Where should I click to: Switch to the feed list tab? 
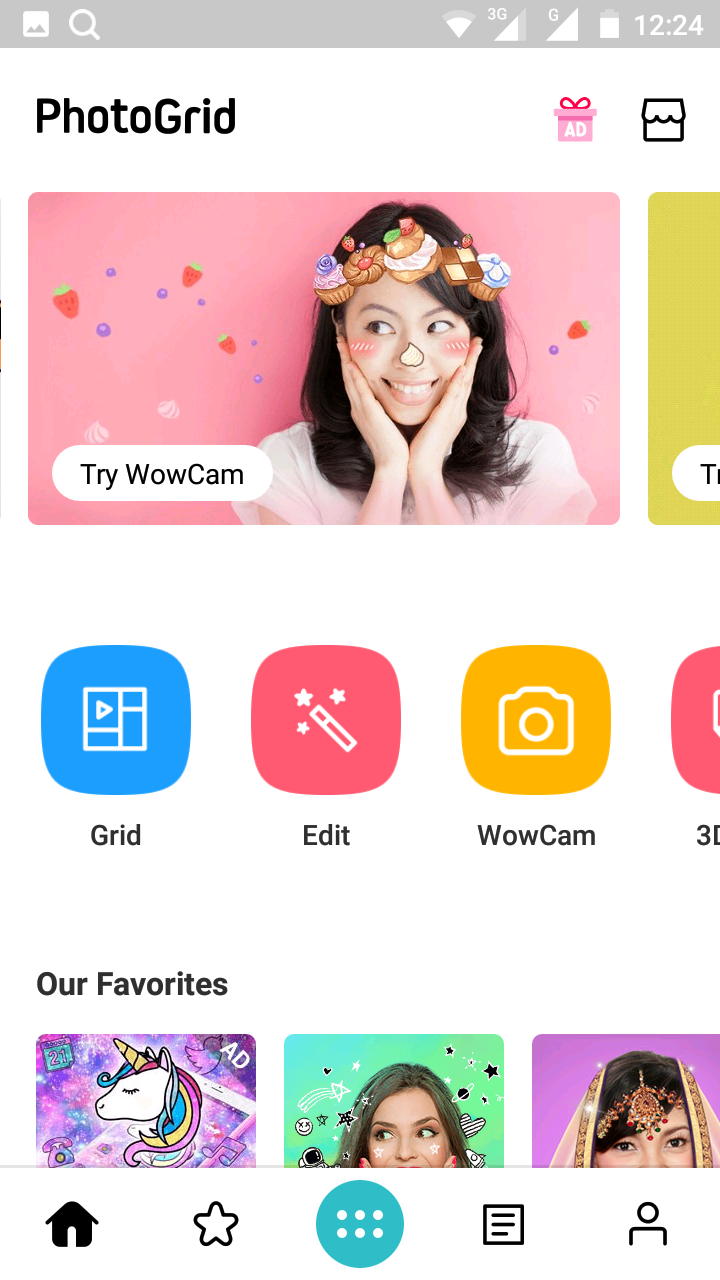pyautogui.click(x=503, y=1224)
